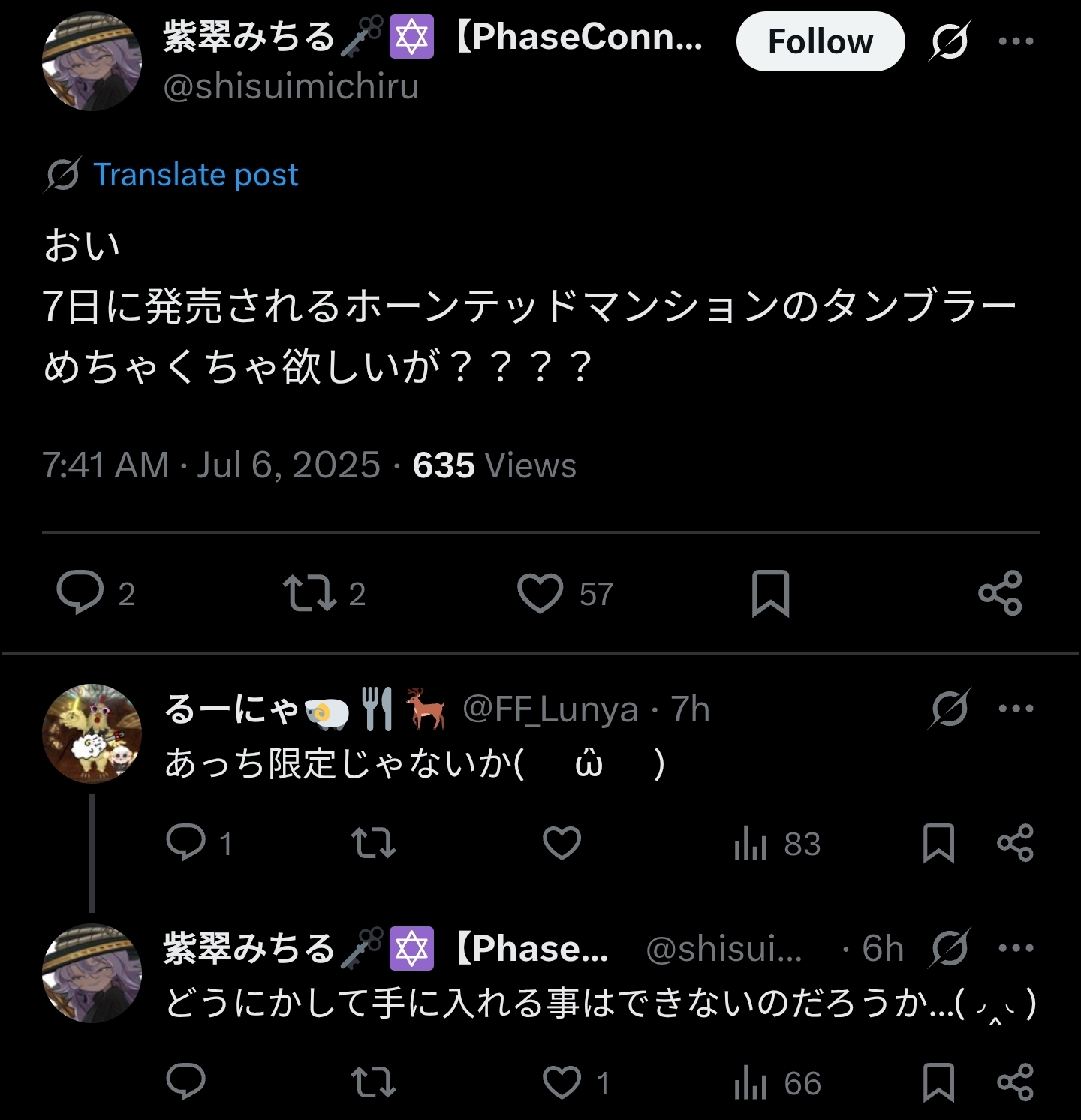Repost @FF_Lunya's reply
This screenshot has height=1120, width=1081.
tap(373, 843)
